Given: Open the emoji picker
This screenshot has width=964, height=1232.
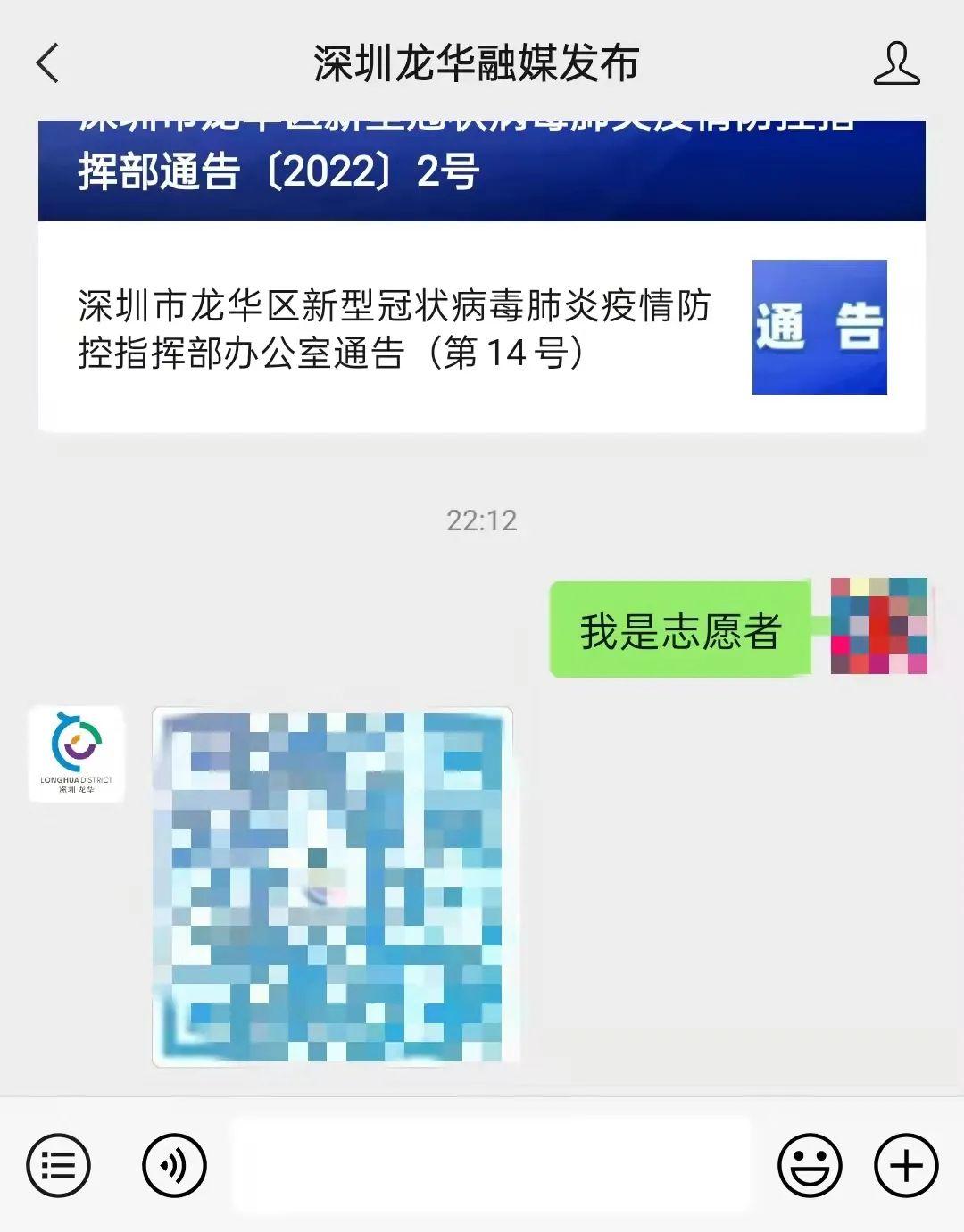Looking at the screenshot, I should point(810,1165).
